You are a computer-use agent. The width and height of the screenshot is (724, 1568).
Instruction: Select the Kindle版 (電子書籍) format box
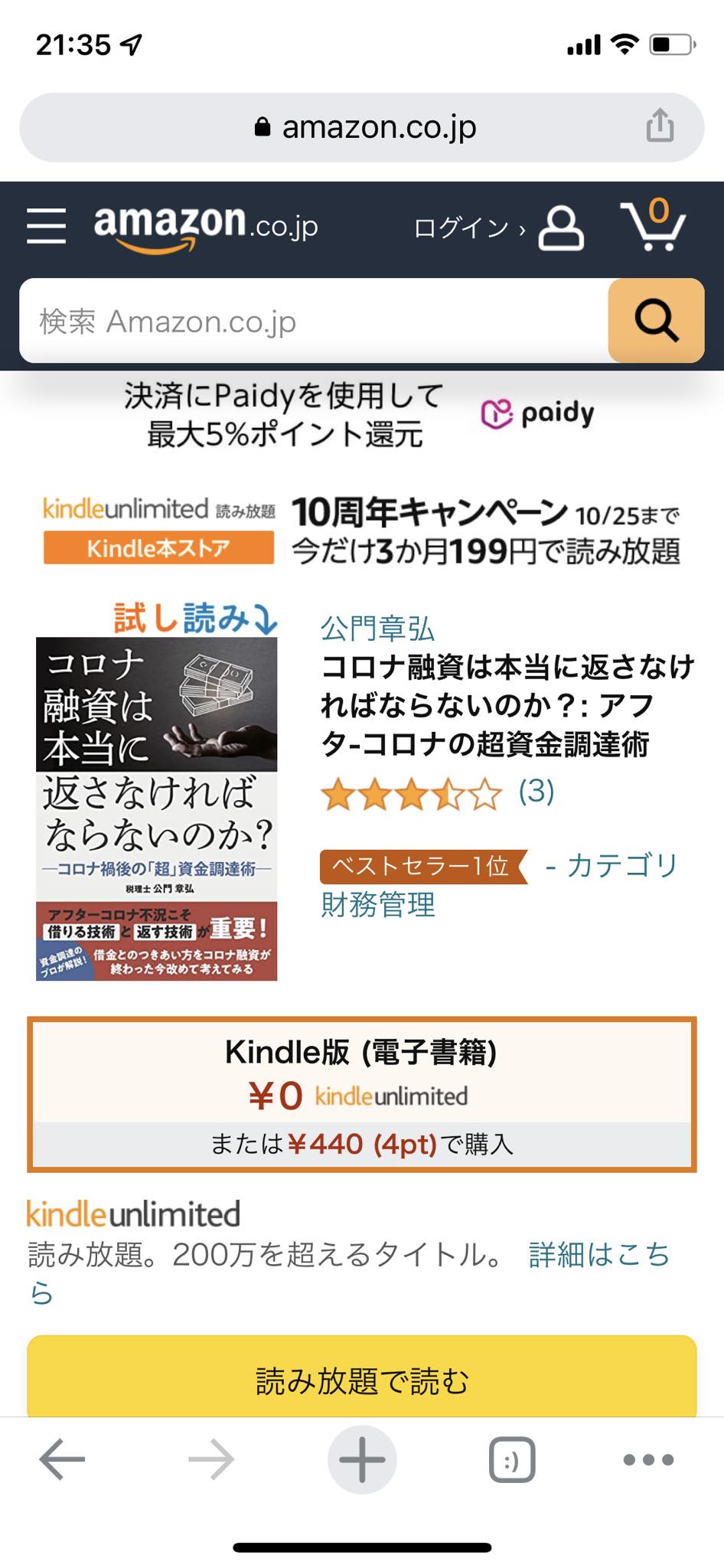[361, 1093]
